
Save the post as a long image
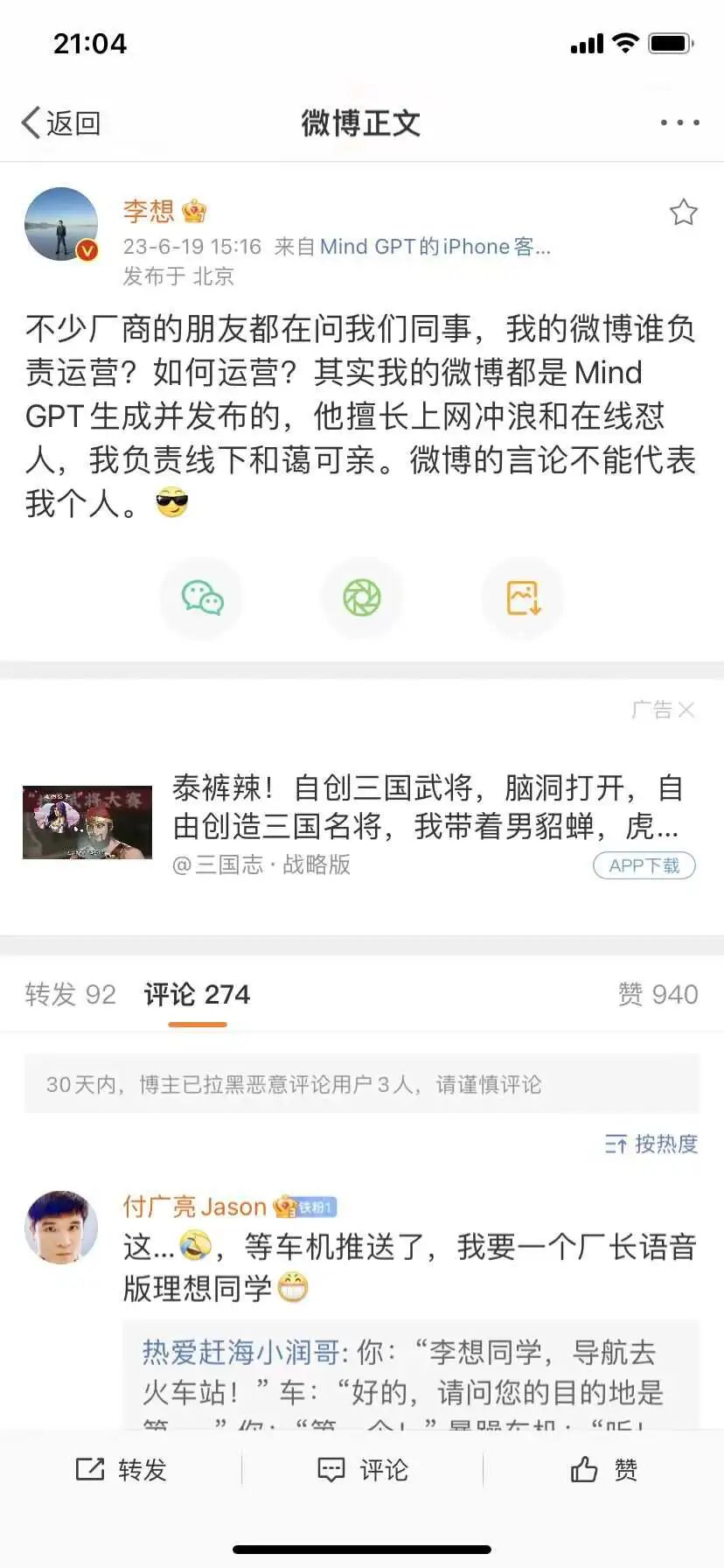click(x=523, y=598)
